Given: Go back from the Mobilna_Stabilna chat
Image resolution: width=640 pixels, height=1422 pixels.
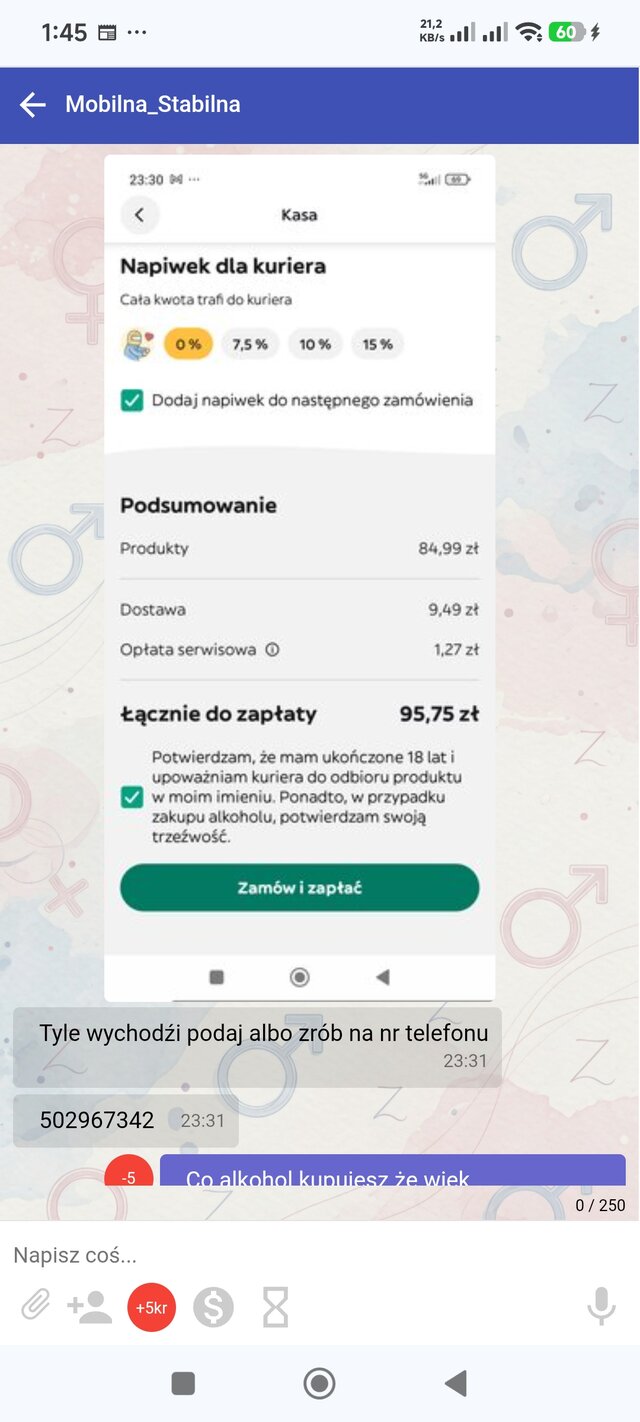Looking at the screenshot, I should [33, 104].
